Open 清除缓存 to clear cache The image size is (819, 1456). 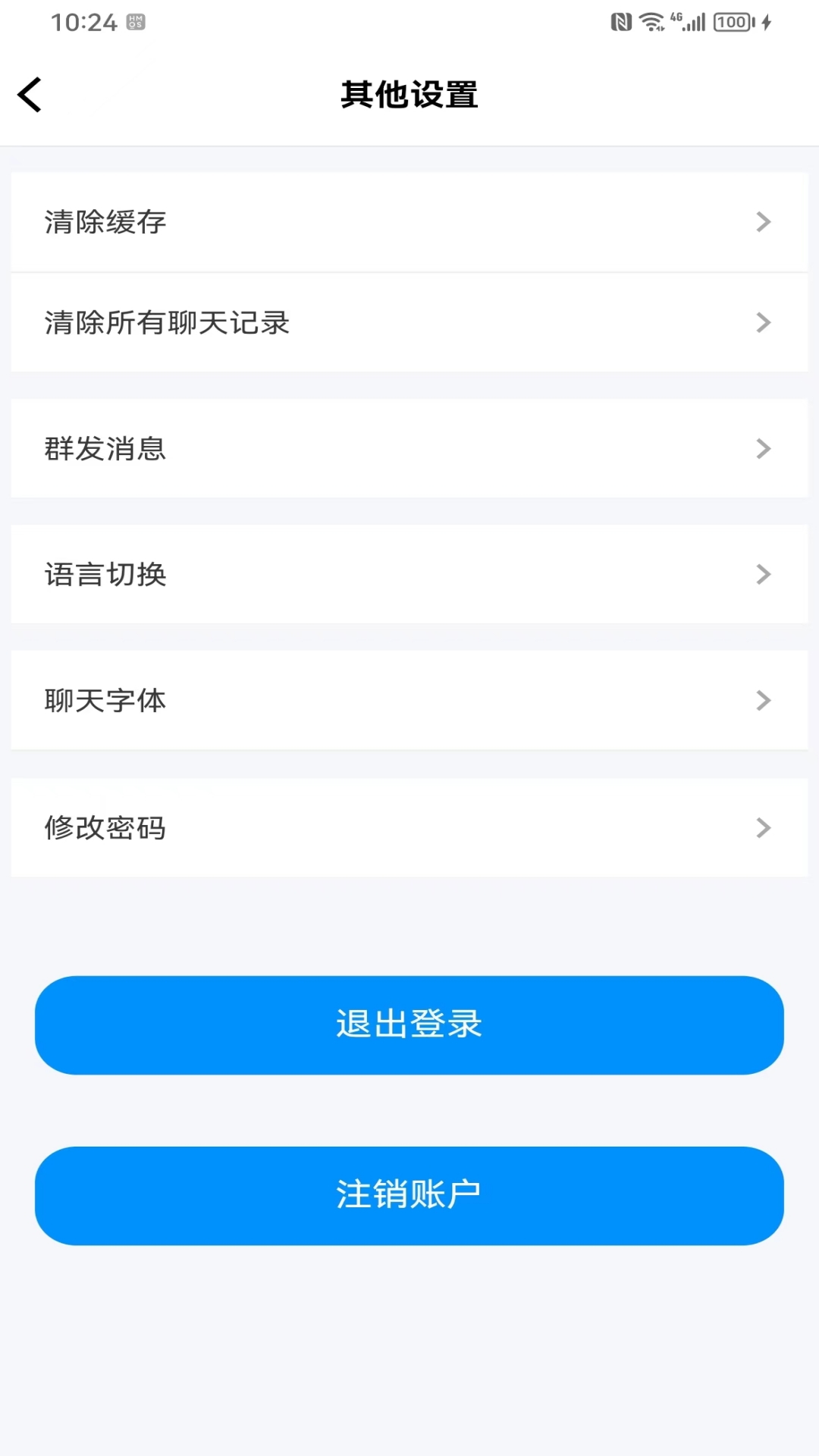409,221
